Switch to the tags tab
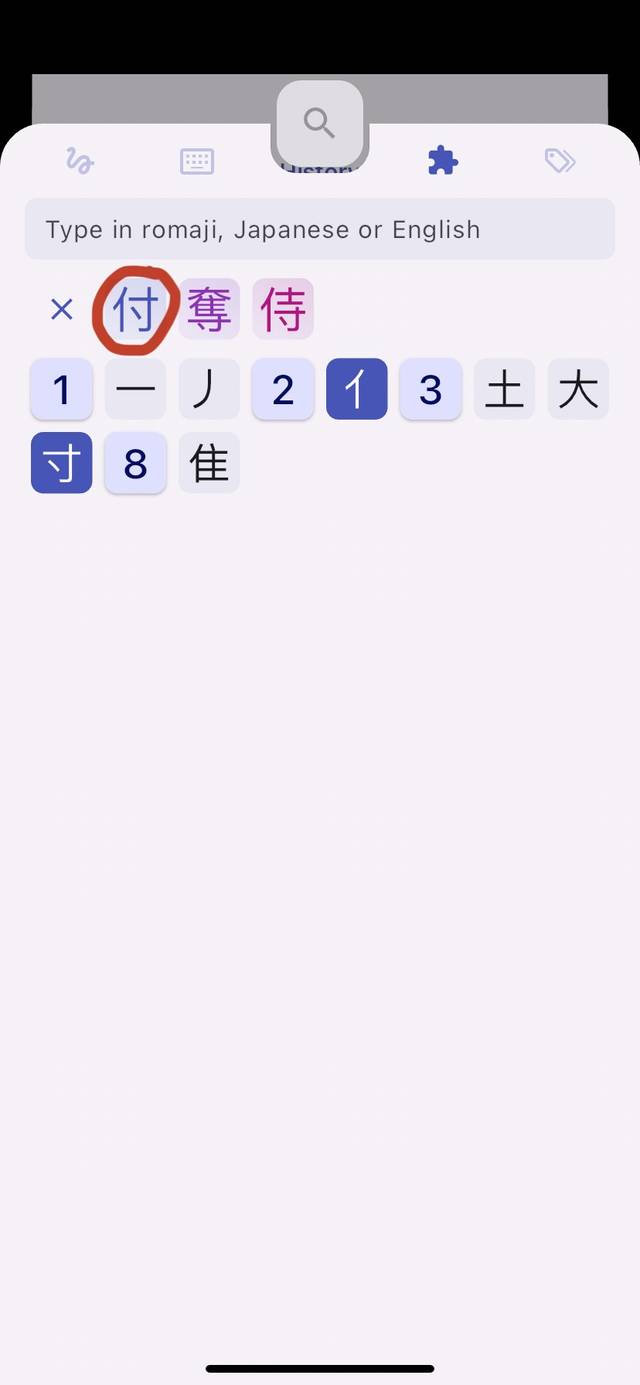 pos(560,161)
